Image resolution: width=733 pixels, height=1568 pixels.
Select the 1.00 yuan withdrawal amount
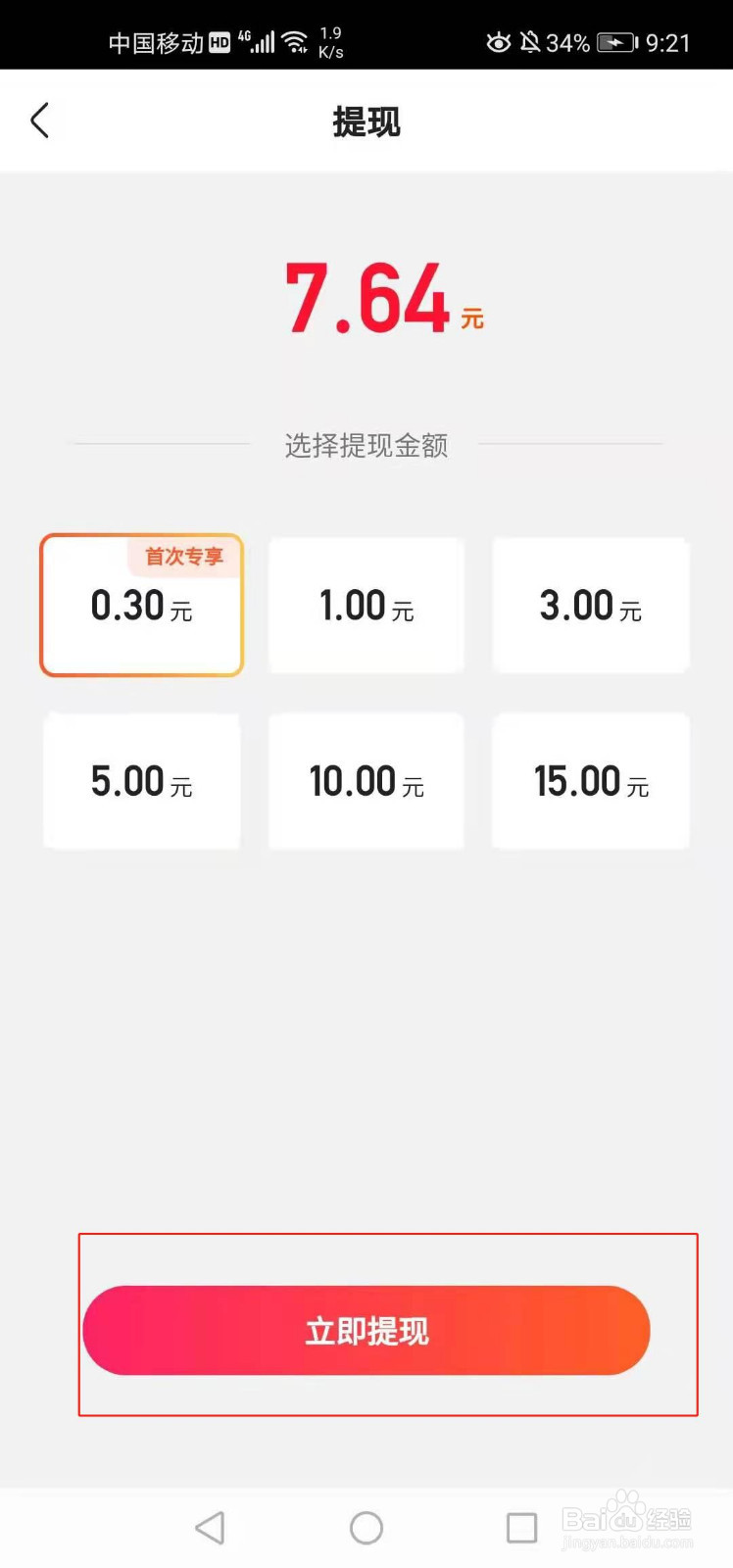(366, 605)
